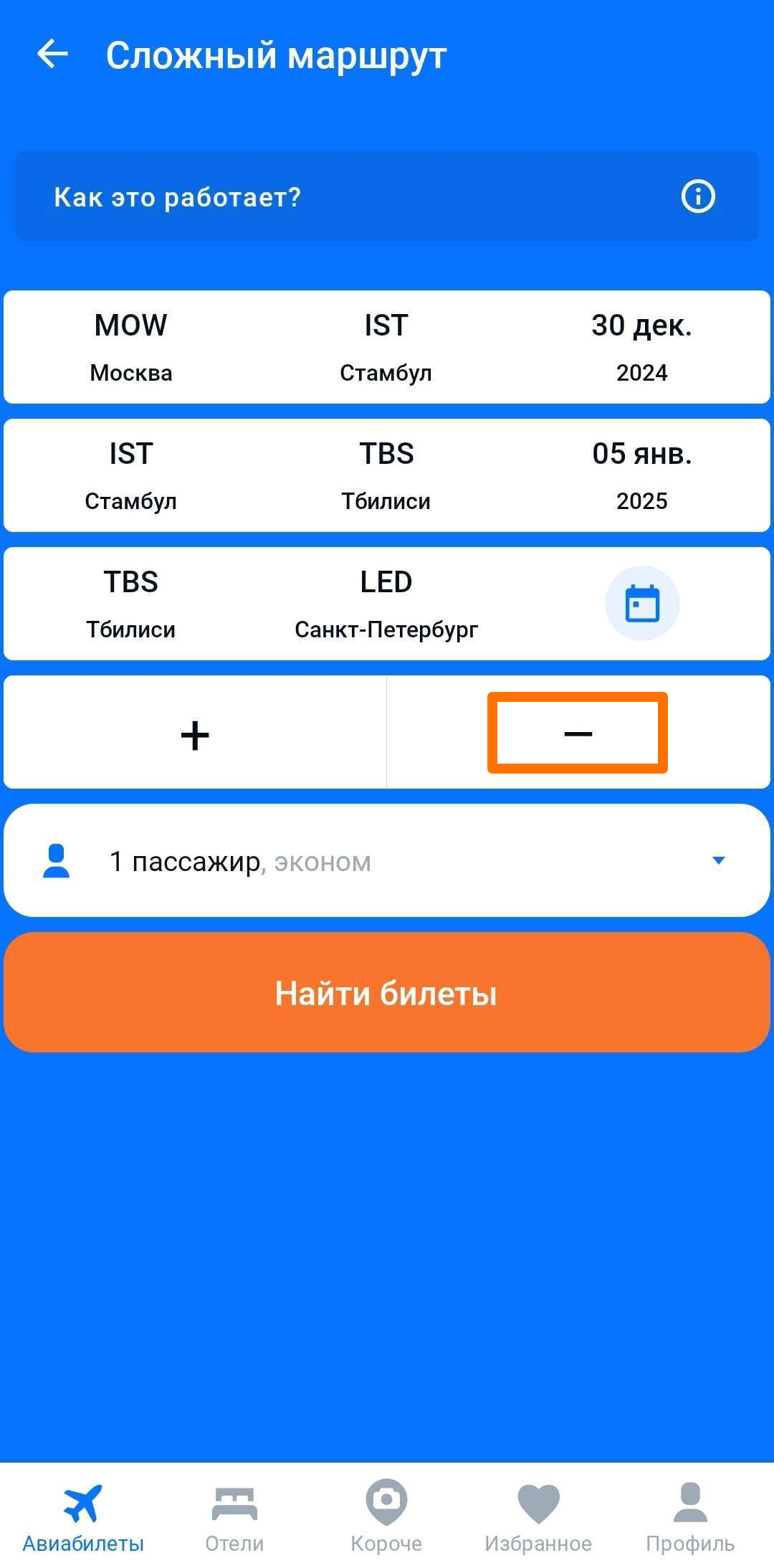
Task: Change second leg destination TBS Тбилиси
Action: pos(386,475)
